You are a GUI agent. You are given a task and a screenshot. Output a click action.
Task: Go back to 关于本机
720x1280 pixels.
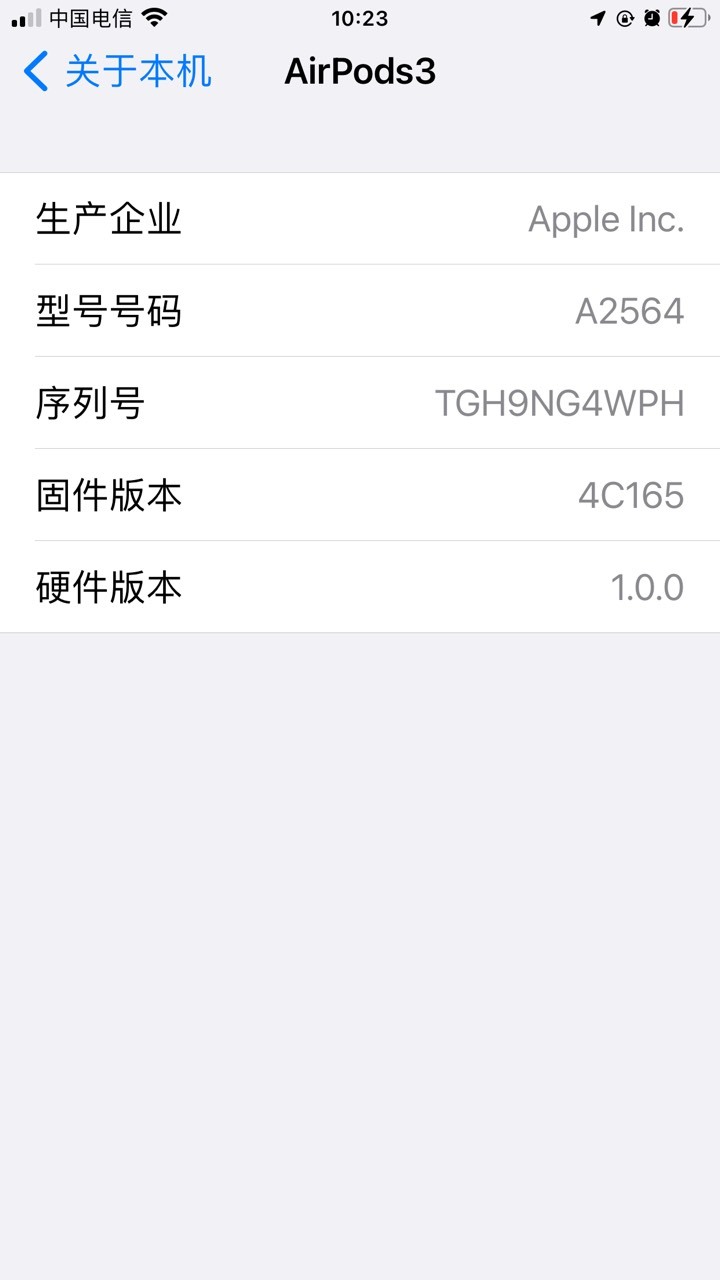coord(117,72)
